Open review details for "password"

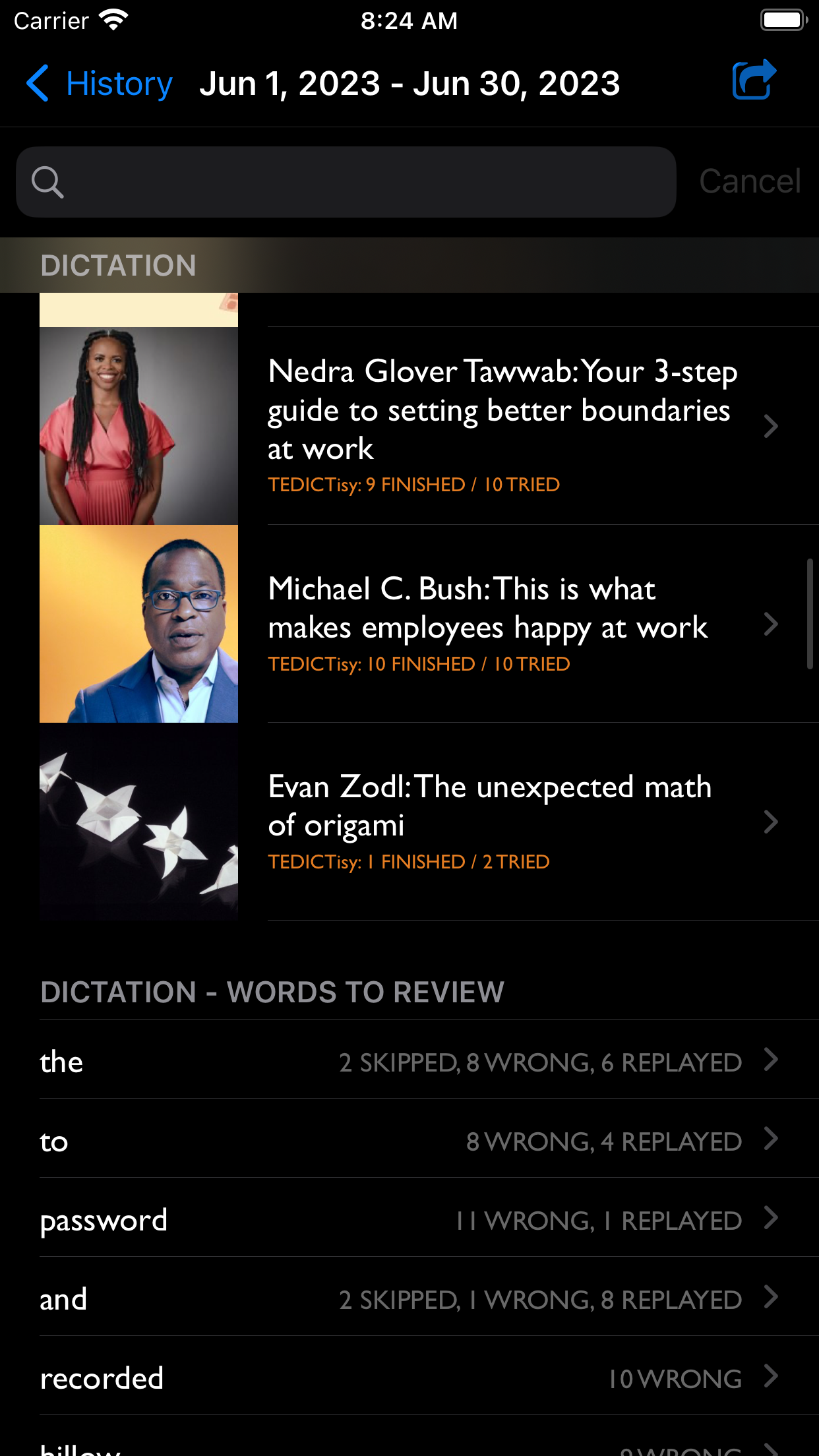coord(409,1219)
